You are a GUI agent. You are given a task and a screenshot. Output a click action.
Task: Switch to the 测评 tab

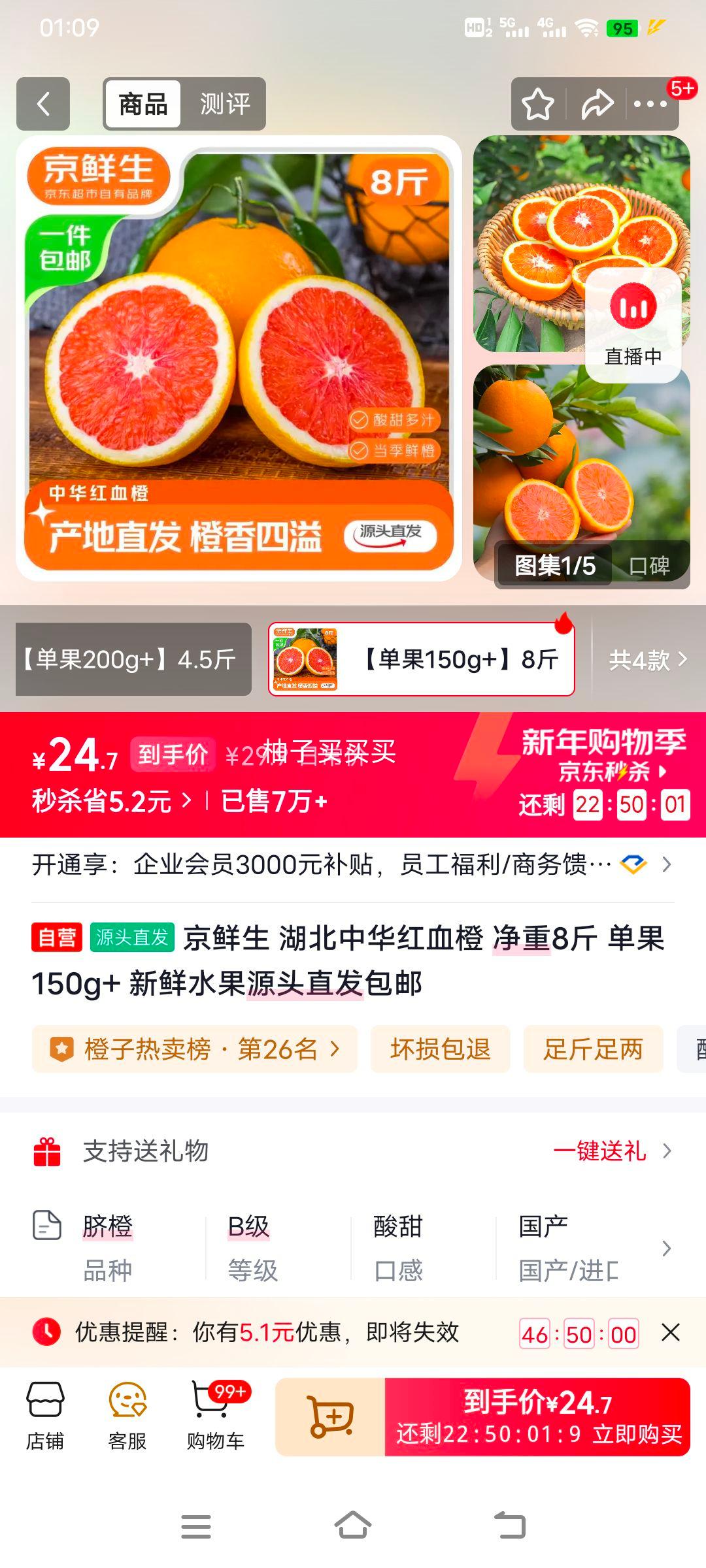coord(226,105)
